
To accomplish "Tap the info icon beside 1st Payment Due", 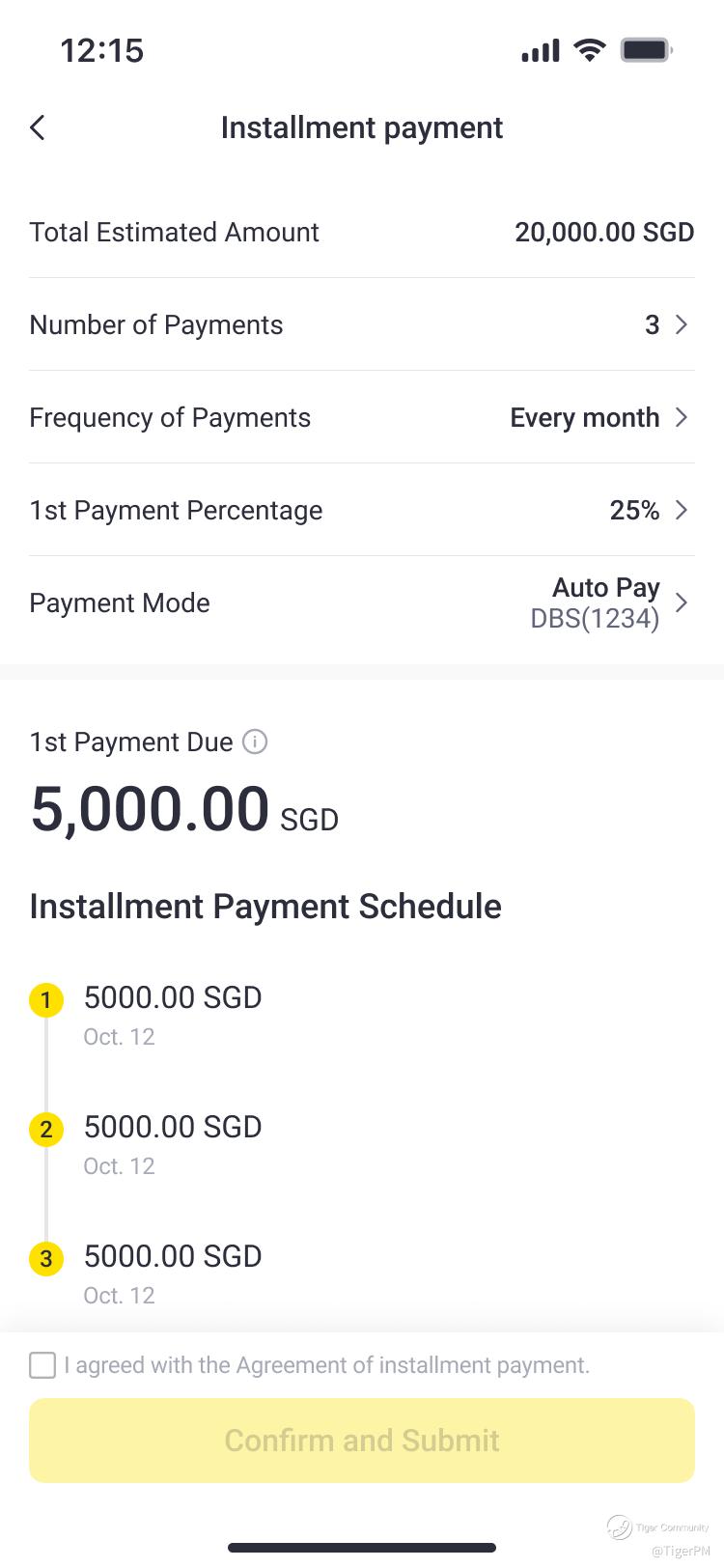I will point(255,742).
